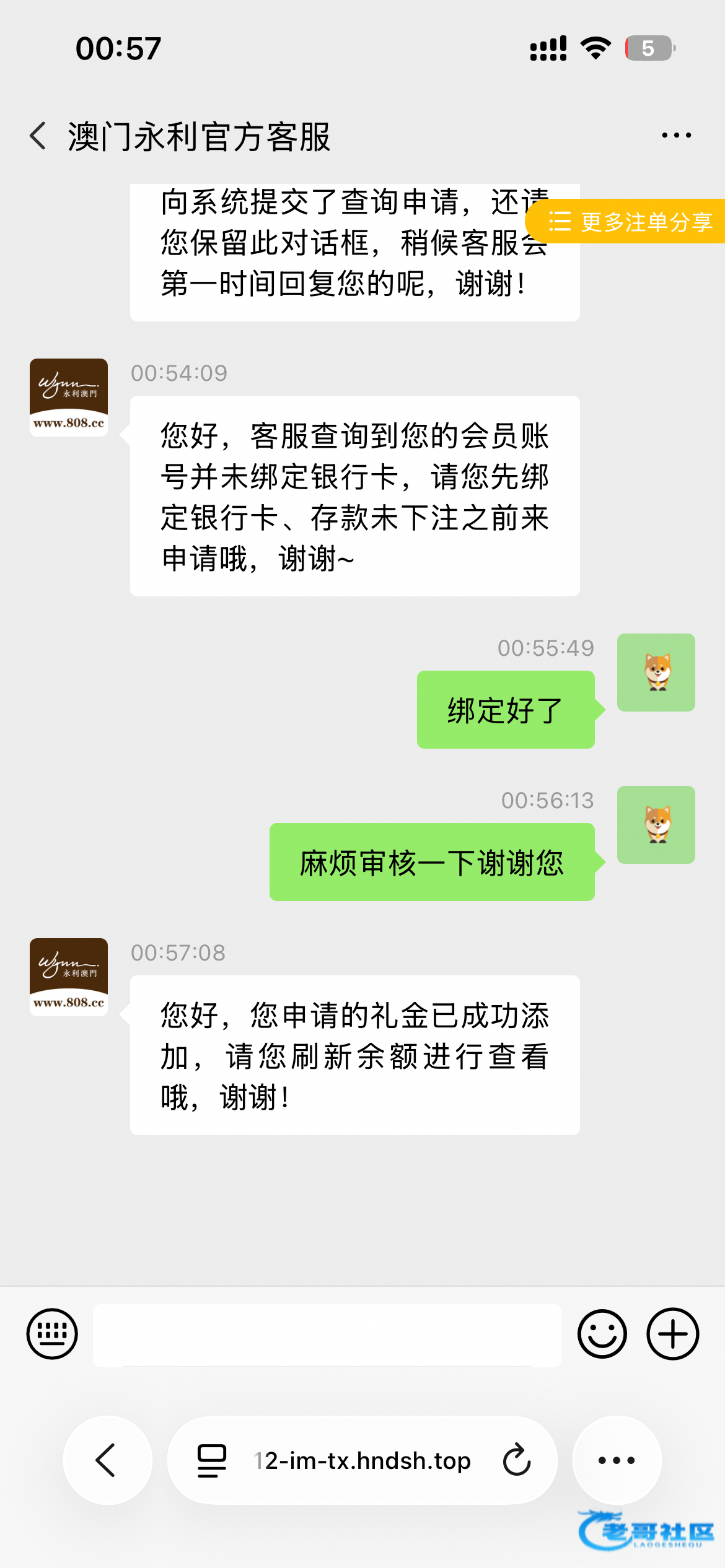Tap the customer service avatar at 00:57:08
This screenshot has width=725, height=1568.
pos(69,977)
